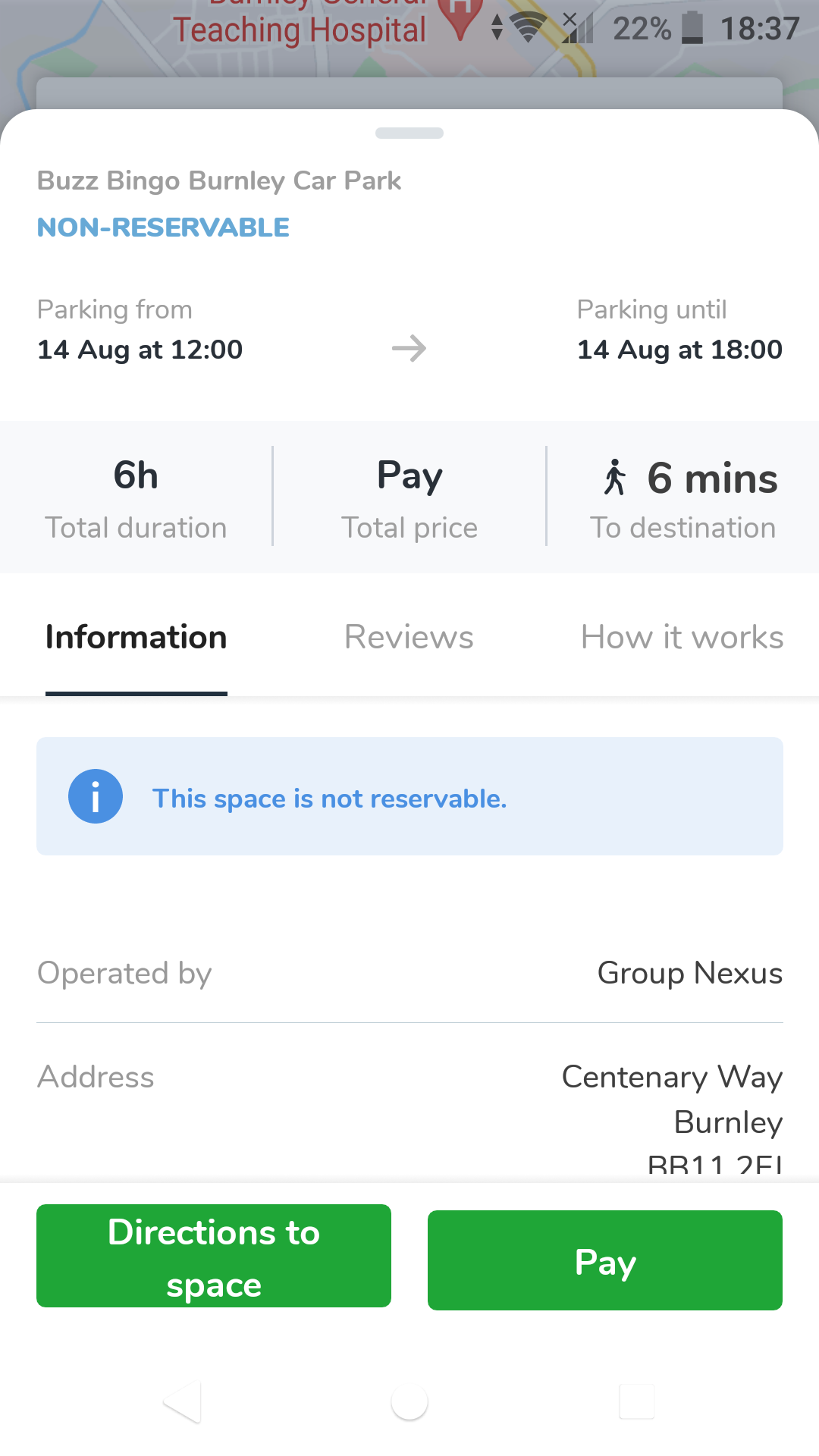Viewport: 819px width, 1456px height.
Task: Go to the home screen
Action: pyautogui.click(x=409, y=1402)
